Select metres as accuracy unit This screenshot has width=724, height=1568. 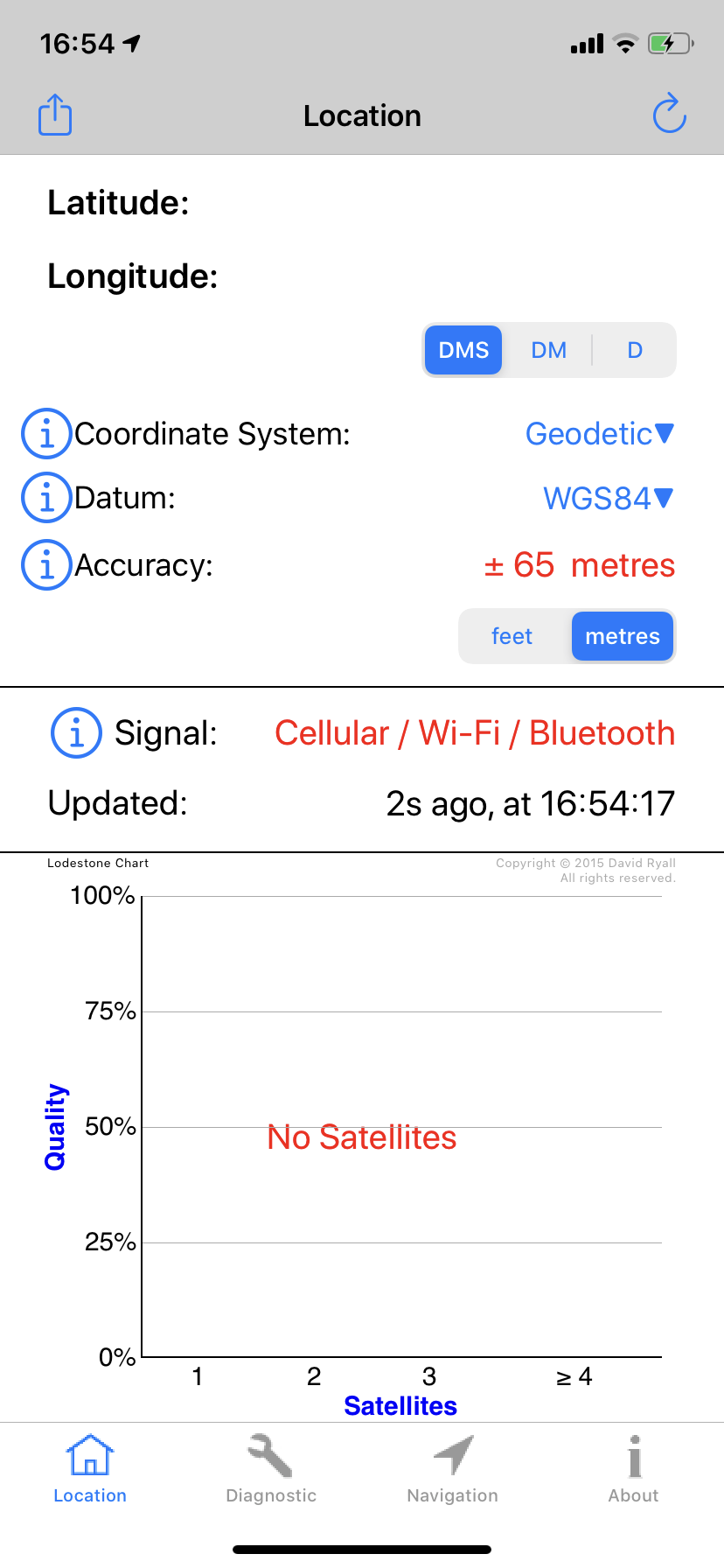pyautogui.click(x=622, y=636)
